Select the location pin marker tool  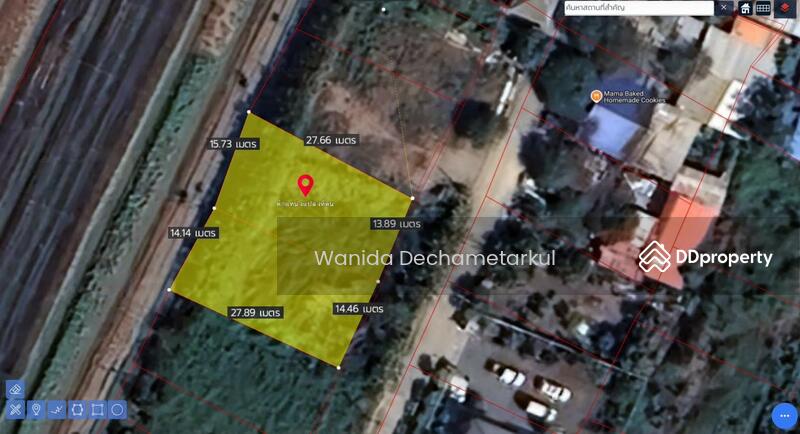[36, 409]
